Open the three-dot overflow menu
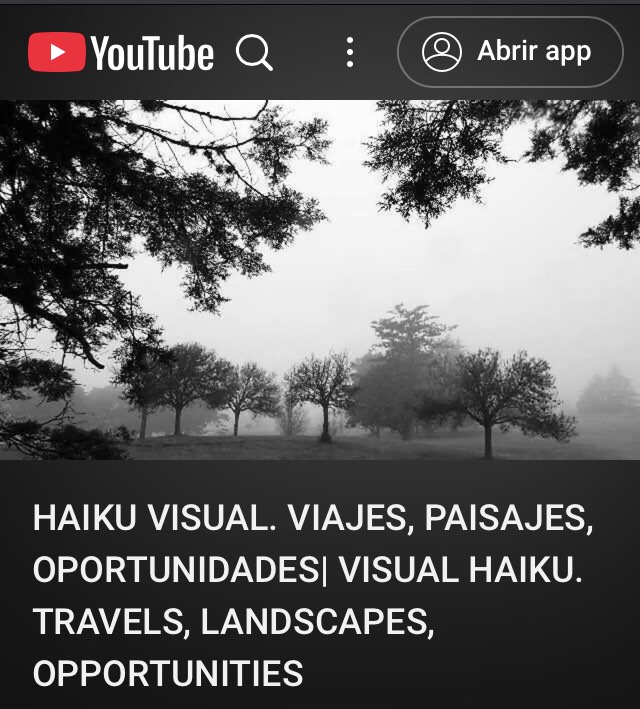 pyautogui.click(x=349, y=52)
